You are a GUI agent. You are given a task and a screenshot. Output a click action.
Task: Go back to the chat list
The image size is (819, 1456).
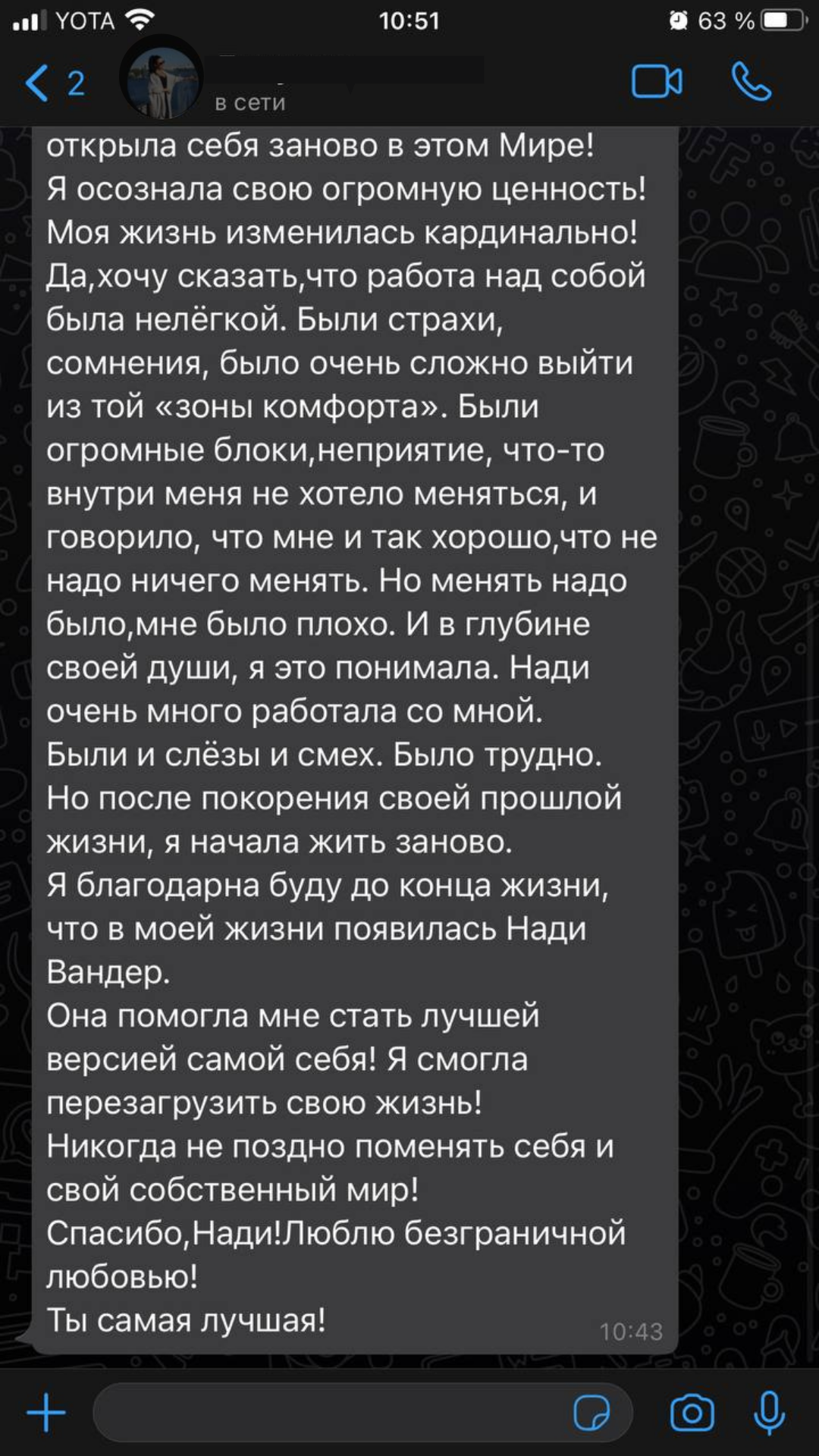click(x=54, y=83)
